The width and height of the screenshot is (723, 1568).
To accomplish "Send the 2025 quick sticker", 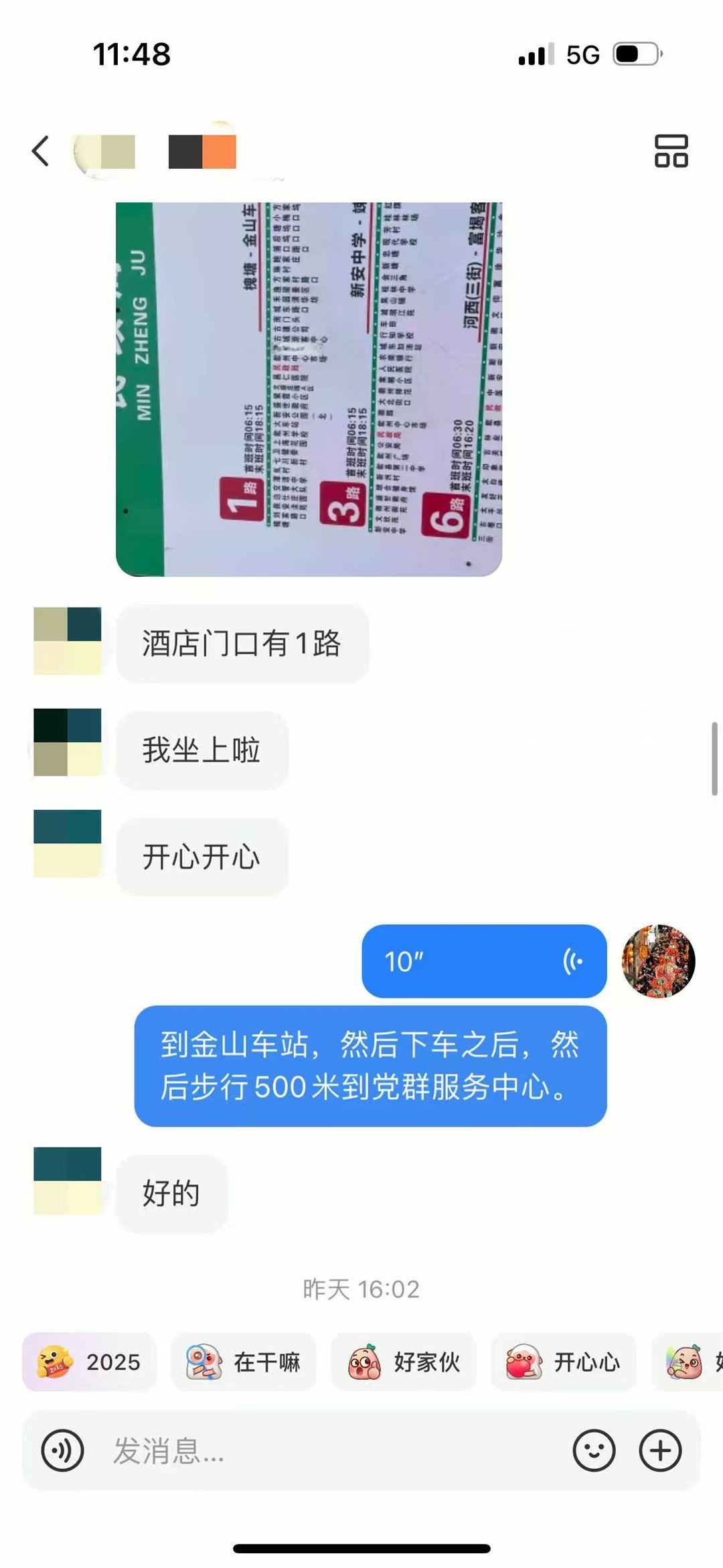I will tap(90, 1362).
